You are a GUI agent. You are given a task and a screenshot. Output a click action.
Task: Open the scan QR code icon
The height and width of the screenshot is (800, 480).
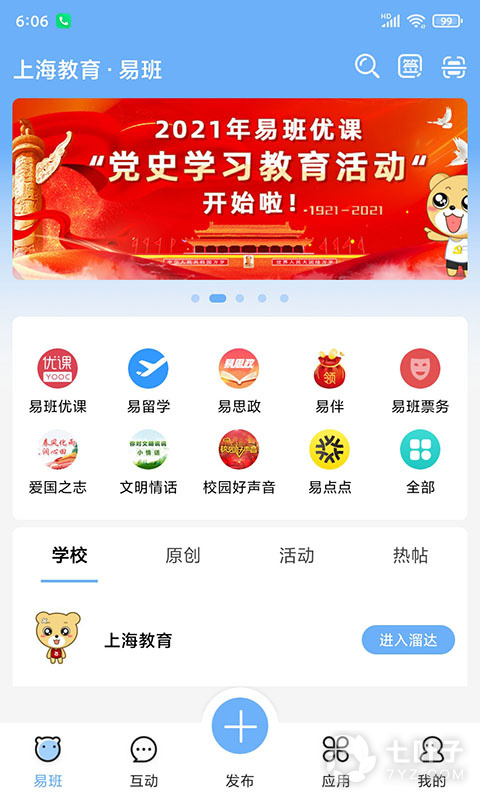[x=453, y=67]
